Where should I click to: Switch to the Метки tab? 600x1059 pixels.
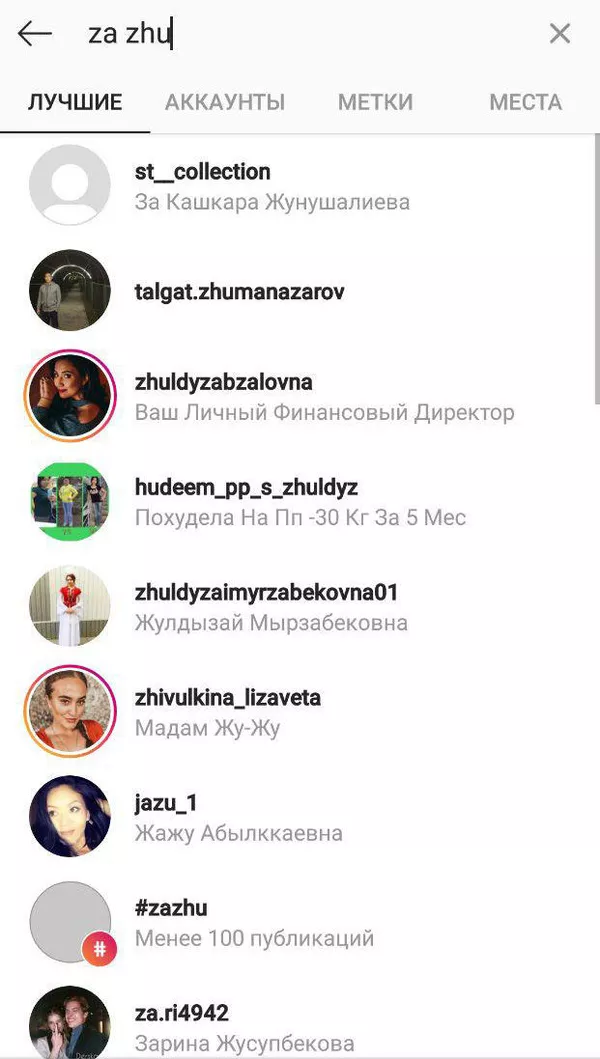pos(375,102)
